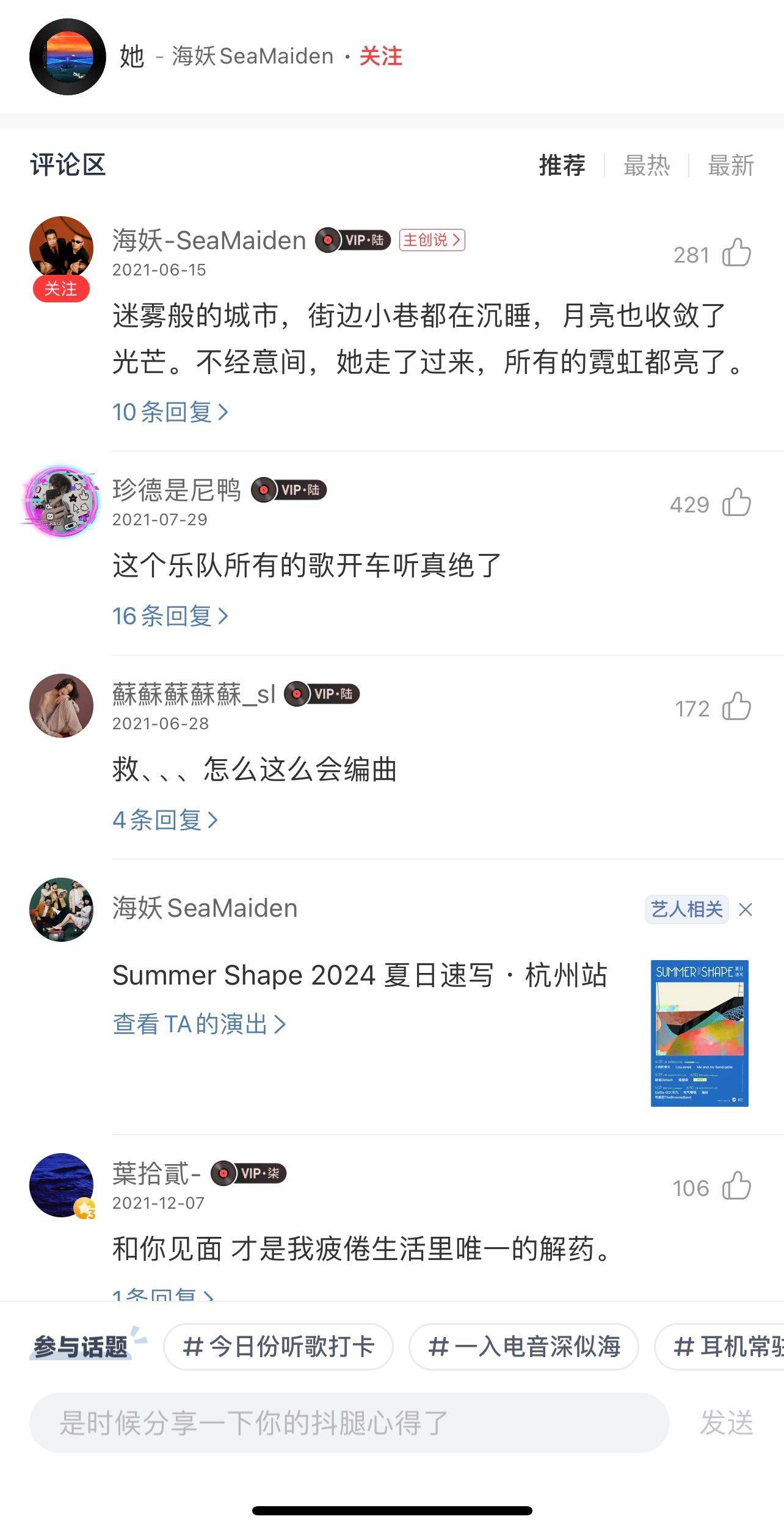
Task: Expand the 4 replies under 蘇蘇蘇蘇蘇_sl's comment
Action: point(165,821)
